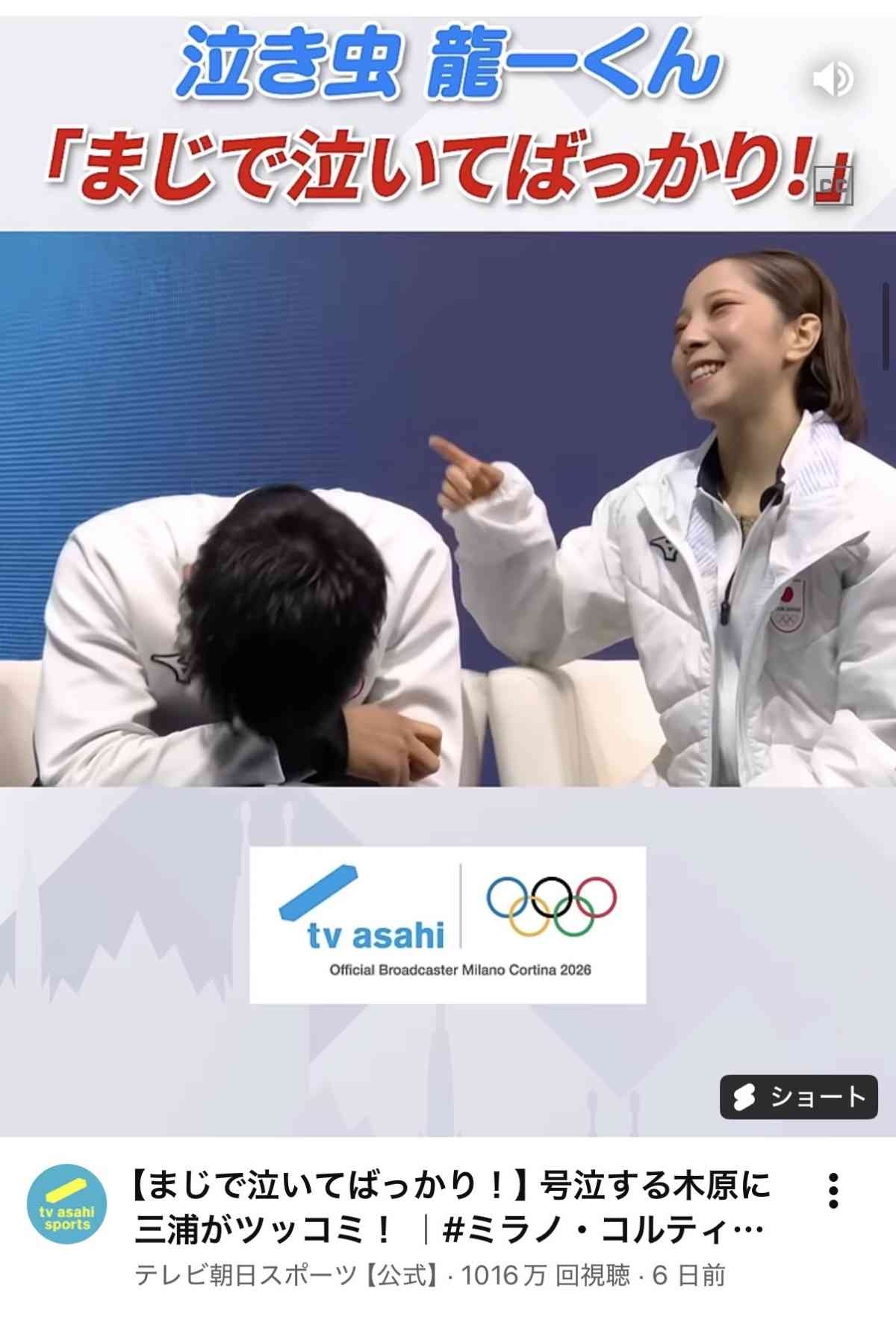Open the video titled まじで泣いてばっかり
This screenshot has width=896, height=1329.
pyautogui.click(x=451, y=1206)
